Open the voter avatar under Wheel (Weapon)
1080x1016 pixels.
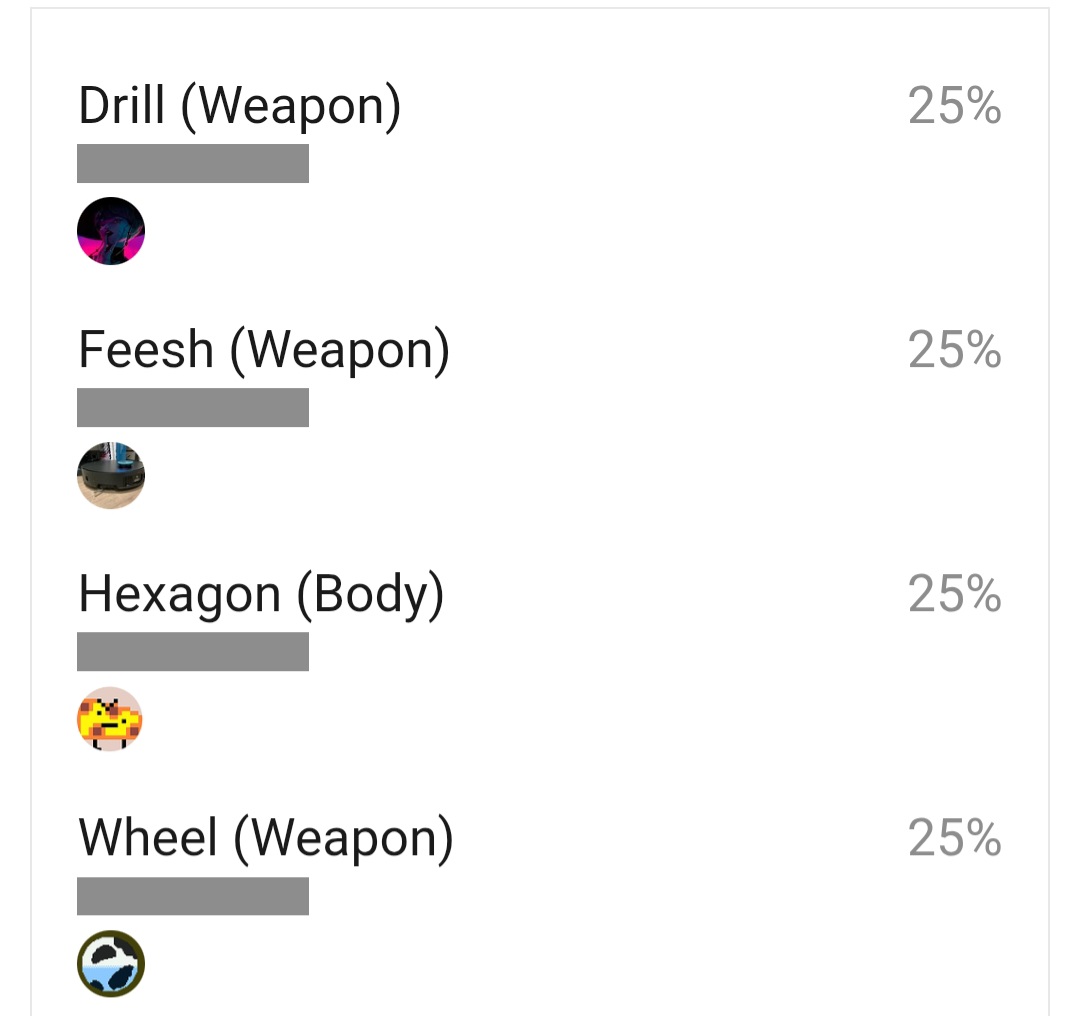click(111, 964)
